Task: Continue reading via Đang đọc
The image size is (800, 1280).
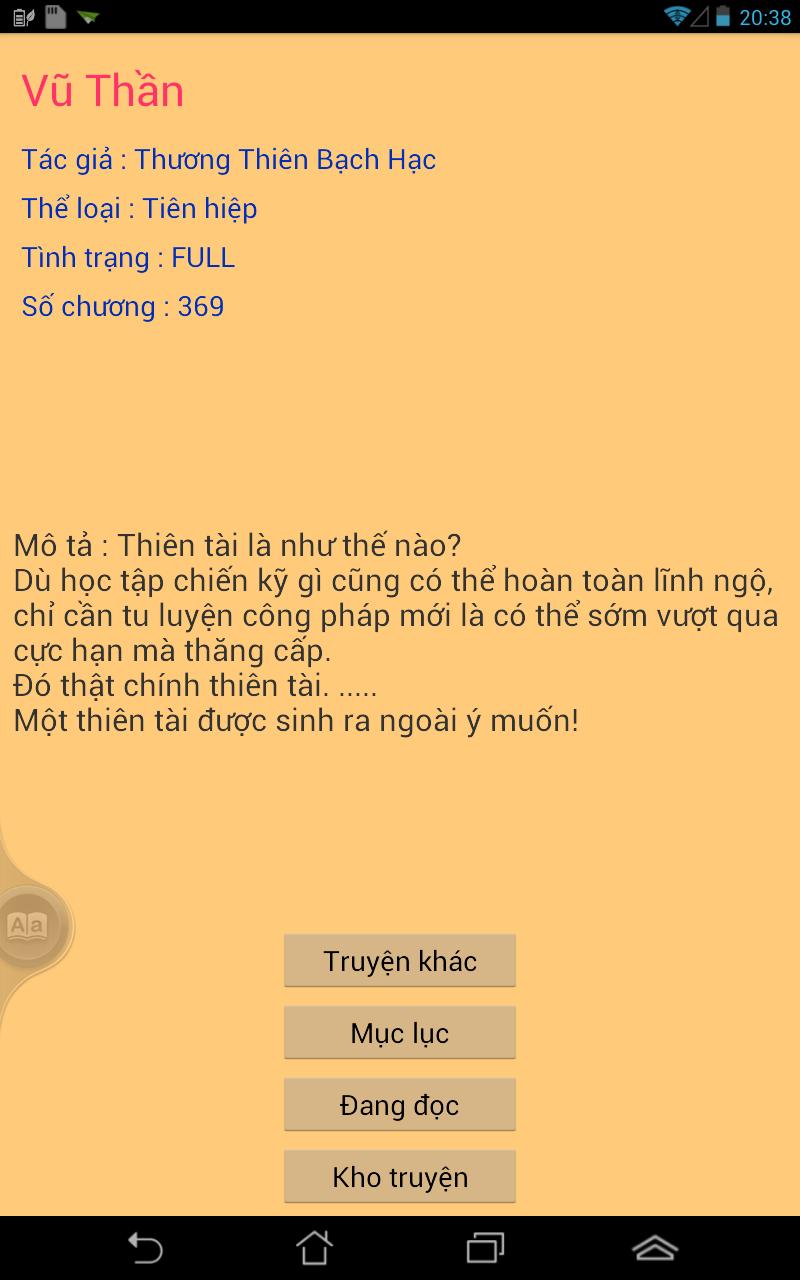Action: coord(400,1104)
